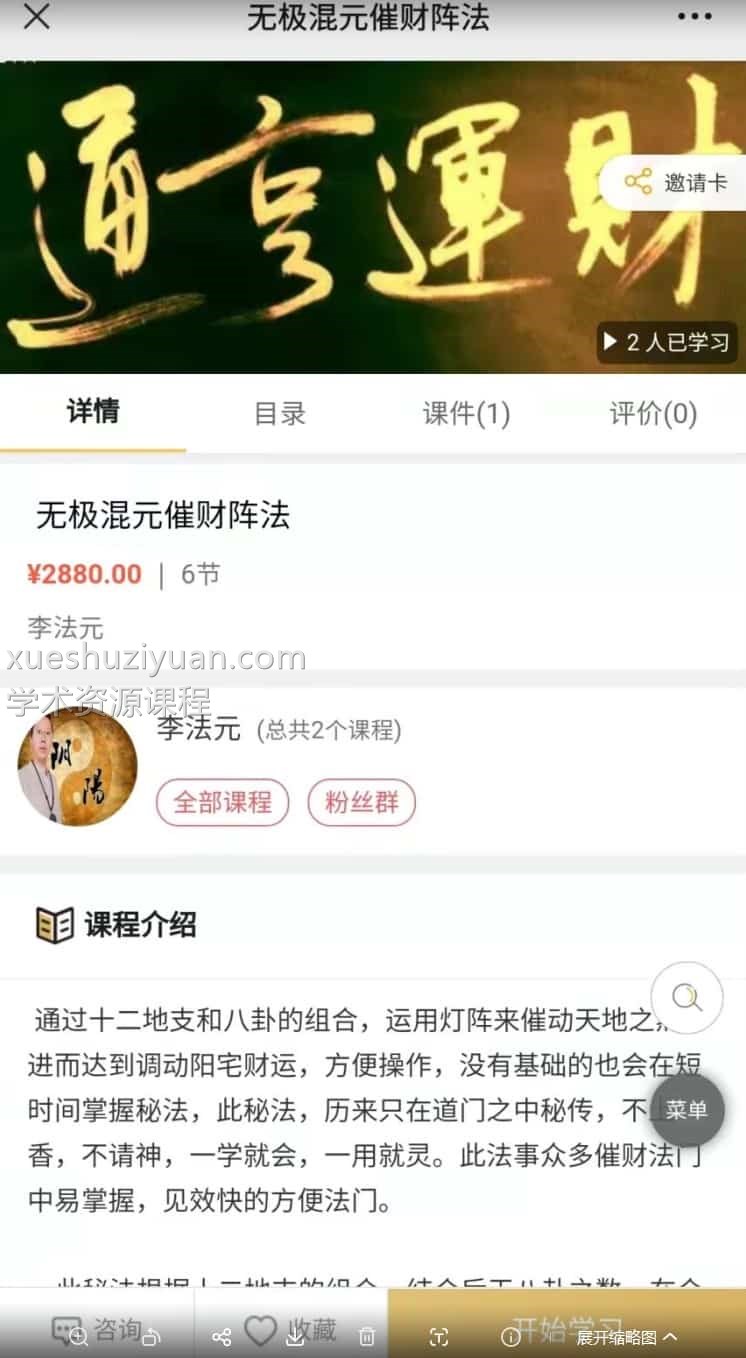This screenshot has width=746, height=1358.
Task: Tap the heart icon to favorite the course
Action: [x=259, y=1328]
